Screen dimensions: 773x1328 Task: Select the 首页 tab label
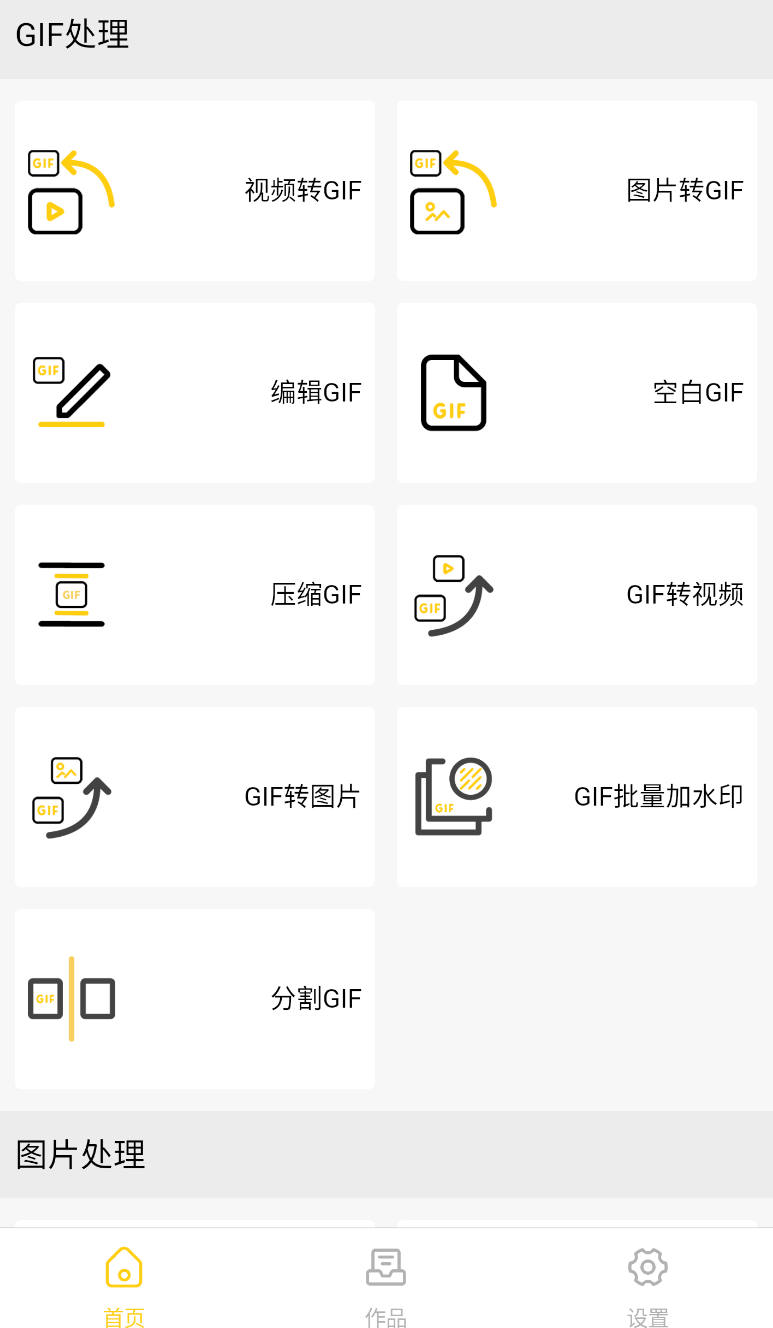[123, 1316]
